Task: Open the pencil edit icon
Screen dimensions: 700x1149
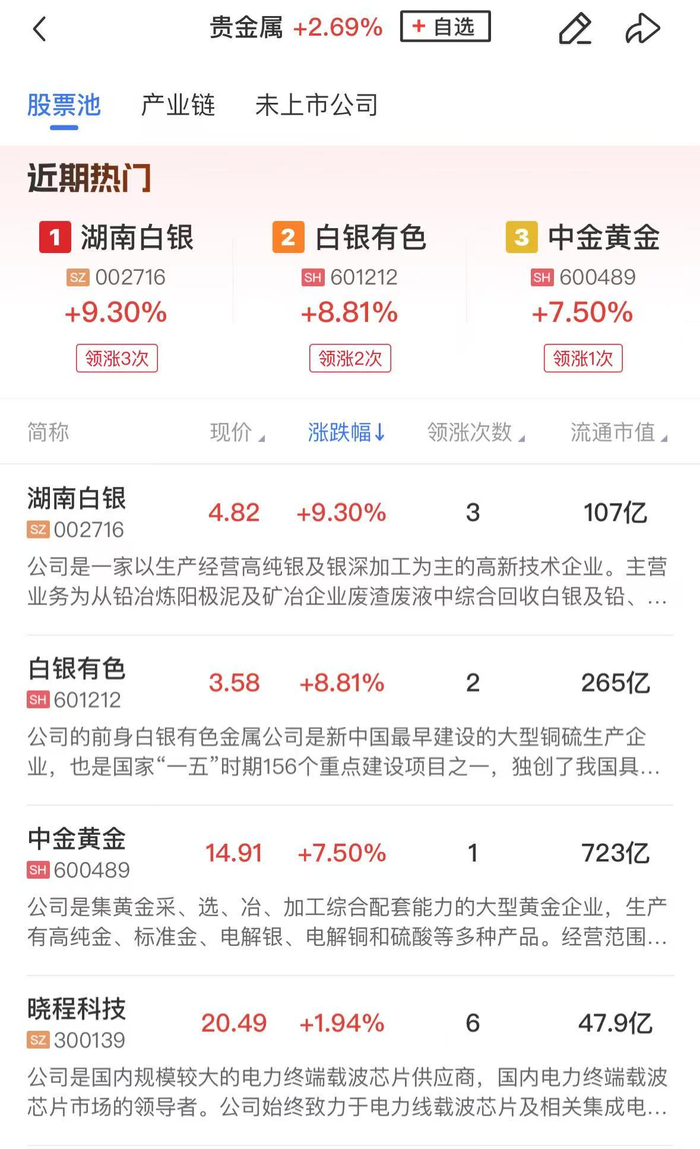Action: click(x=575, y=29)
